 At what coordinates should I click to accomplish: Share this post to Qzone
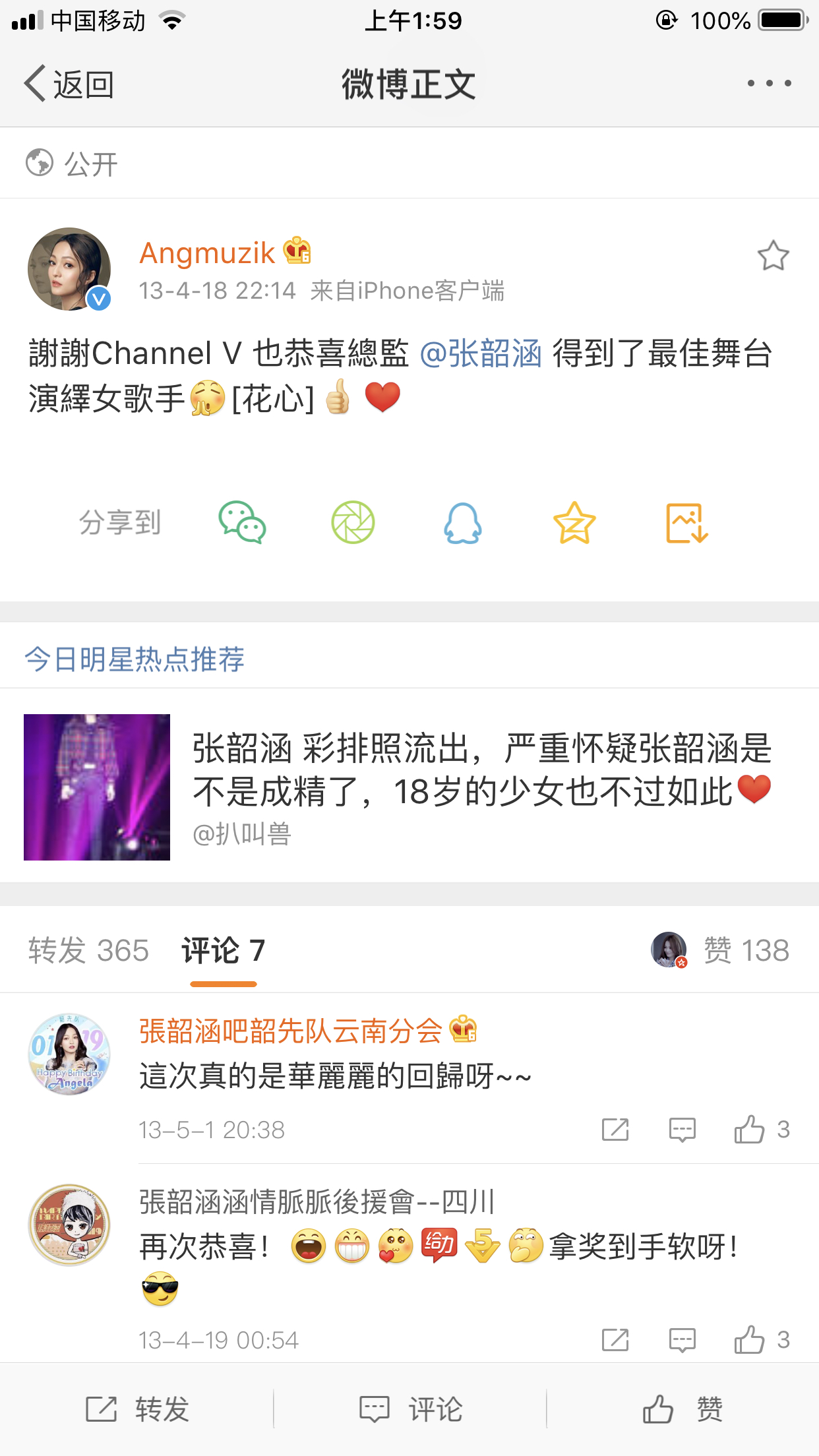tap(574, 523)
